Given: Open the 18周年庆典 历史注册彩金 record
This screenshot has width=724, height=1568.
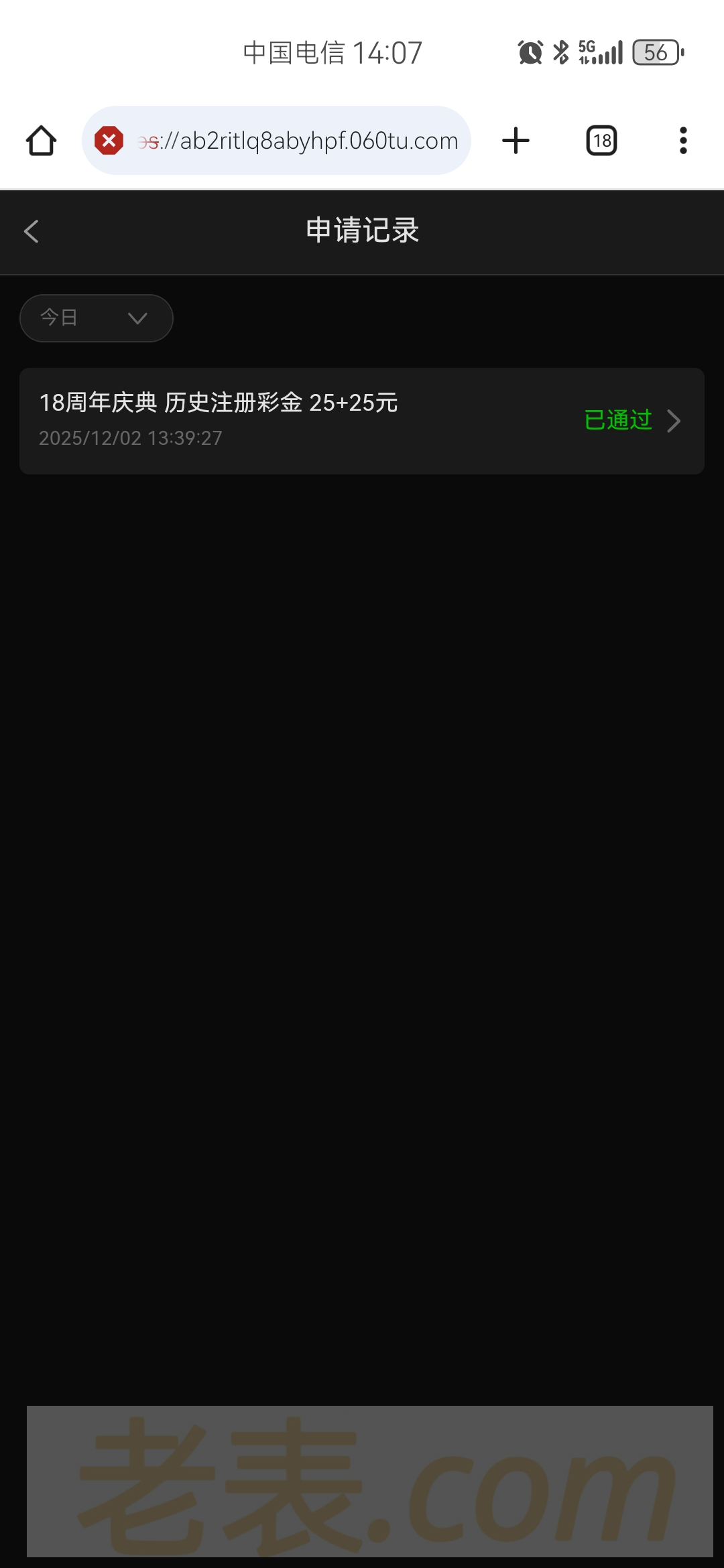Looking at the screenshot, I should click(x=362, y=421).
